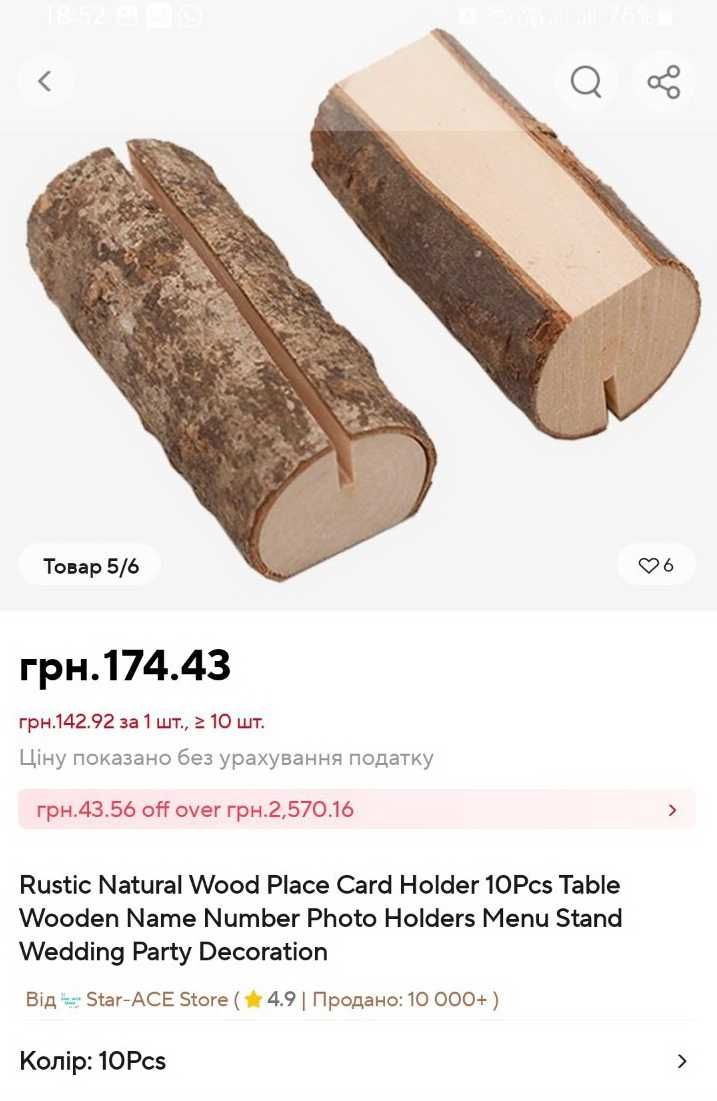Open the грн.43.56 off discount banner
The width and height of the screenshot is (717, 1101).
(358, 809)
